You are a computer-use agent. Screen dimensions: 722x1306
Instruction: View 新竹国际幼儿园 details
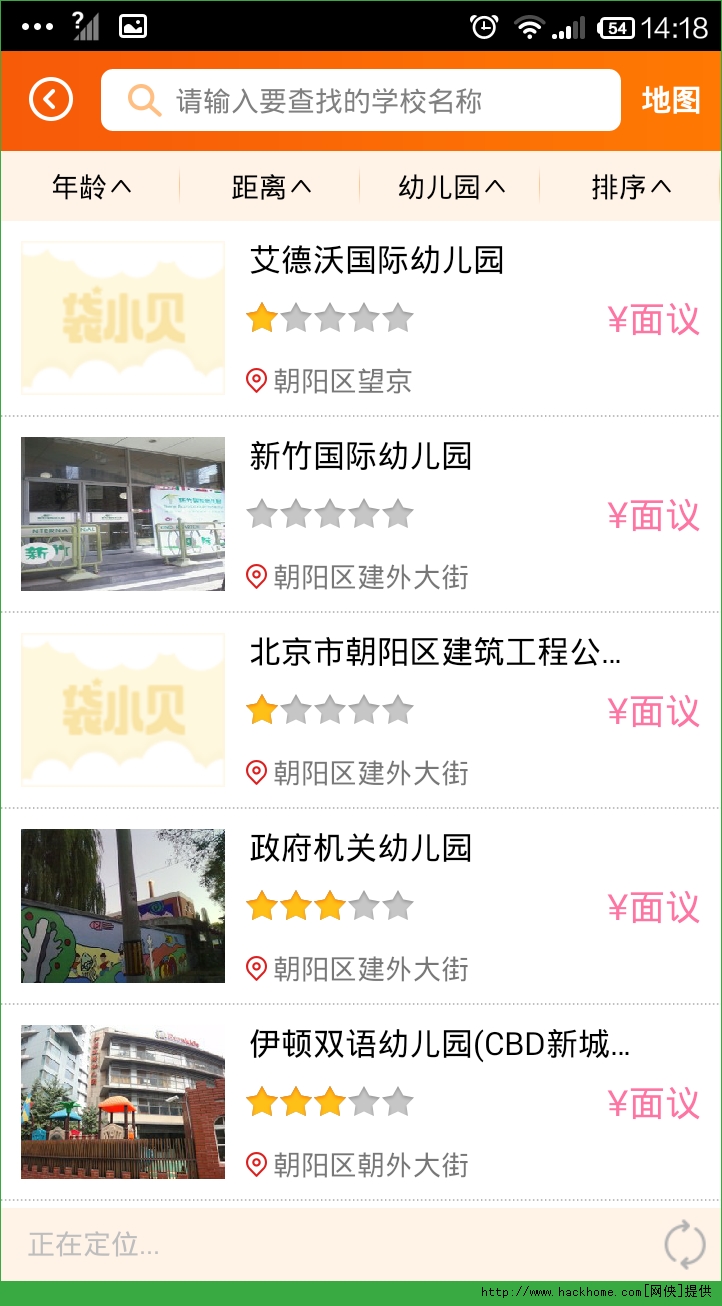360,457
